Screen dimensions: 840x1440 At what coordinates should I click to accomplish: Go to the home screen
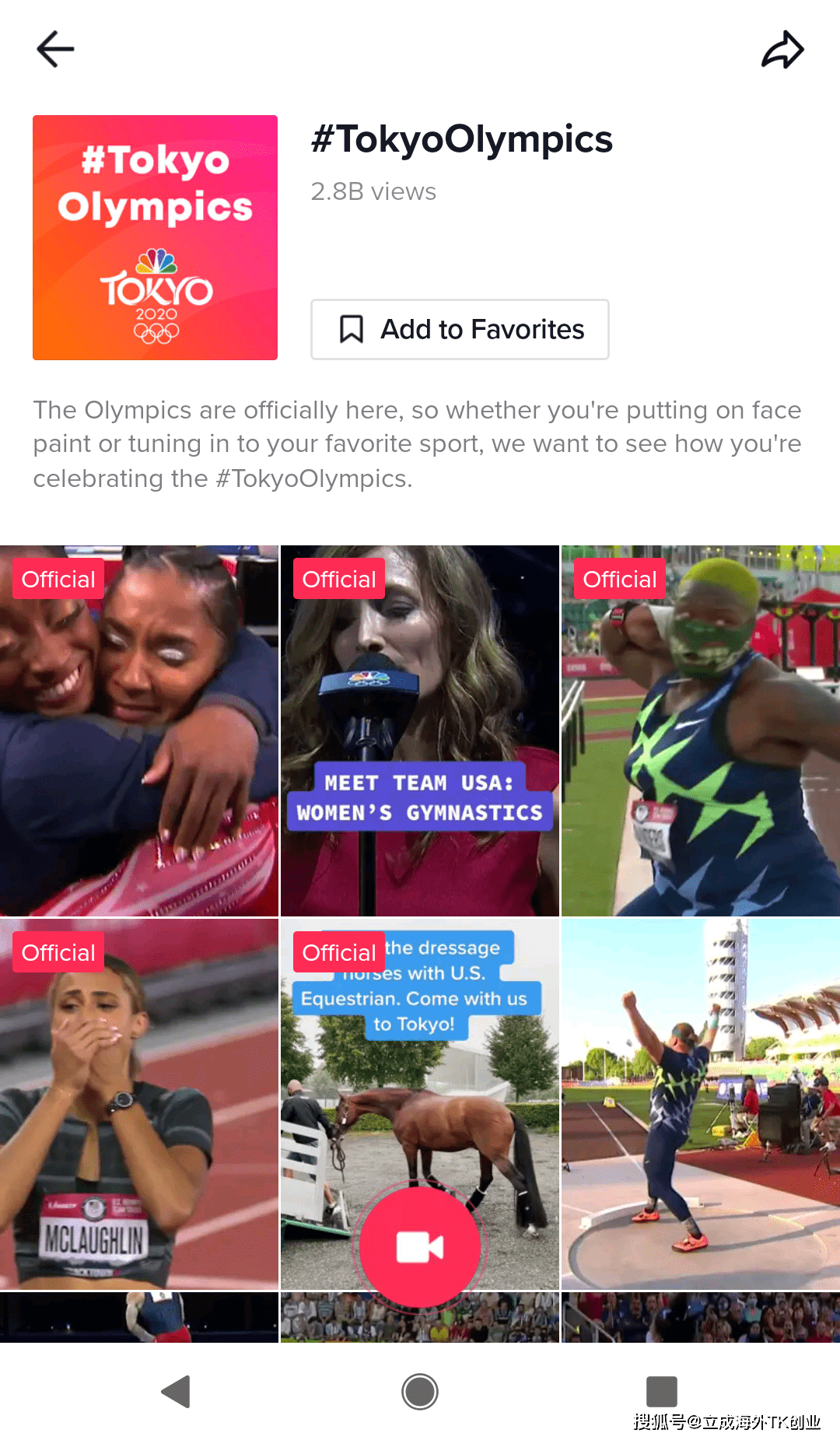pos(419,1391)
